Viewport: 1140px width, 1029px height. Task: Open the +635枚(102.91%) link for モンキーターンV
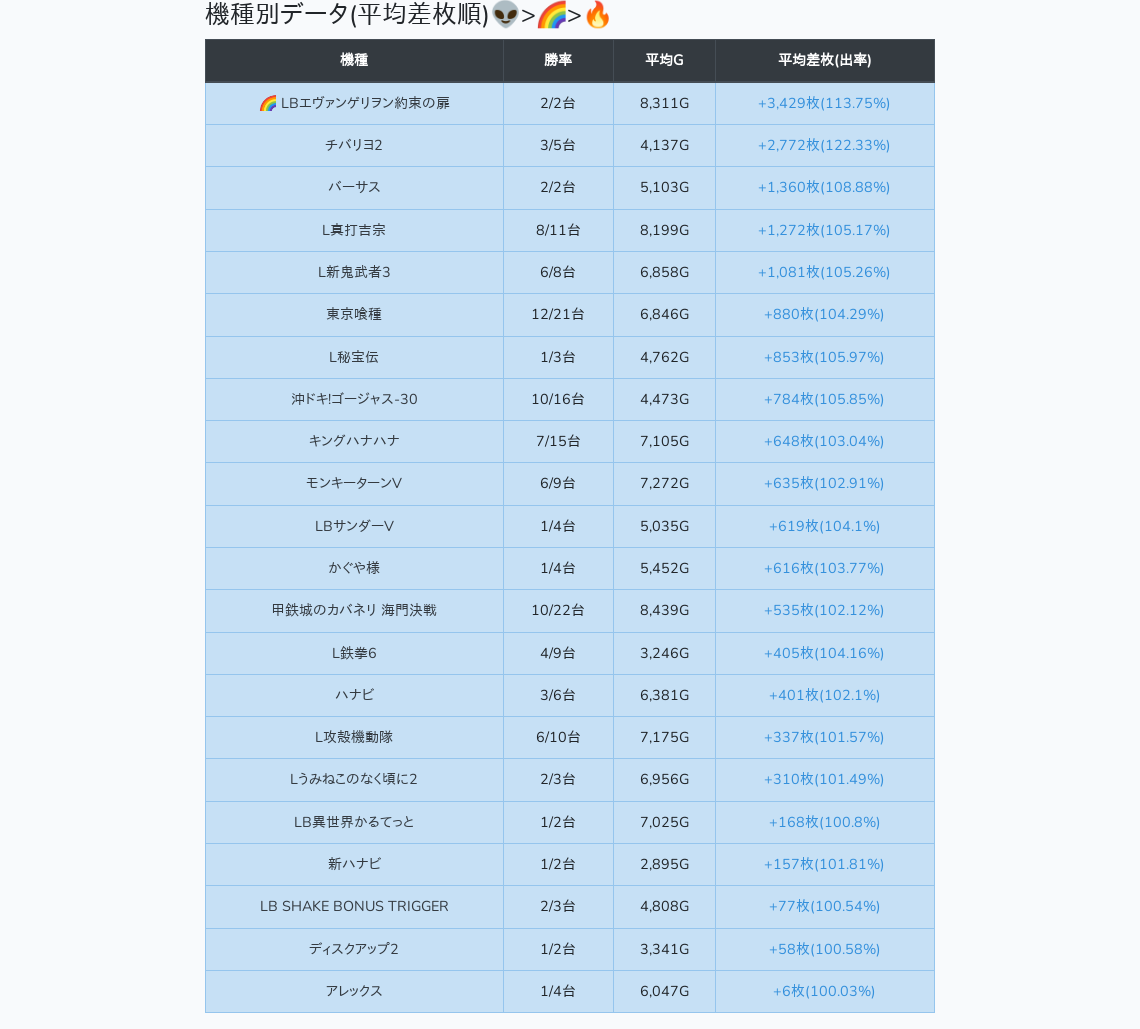(x=823, y=483)
